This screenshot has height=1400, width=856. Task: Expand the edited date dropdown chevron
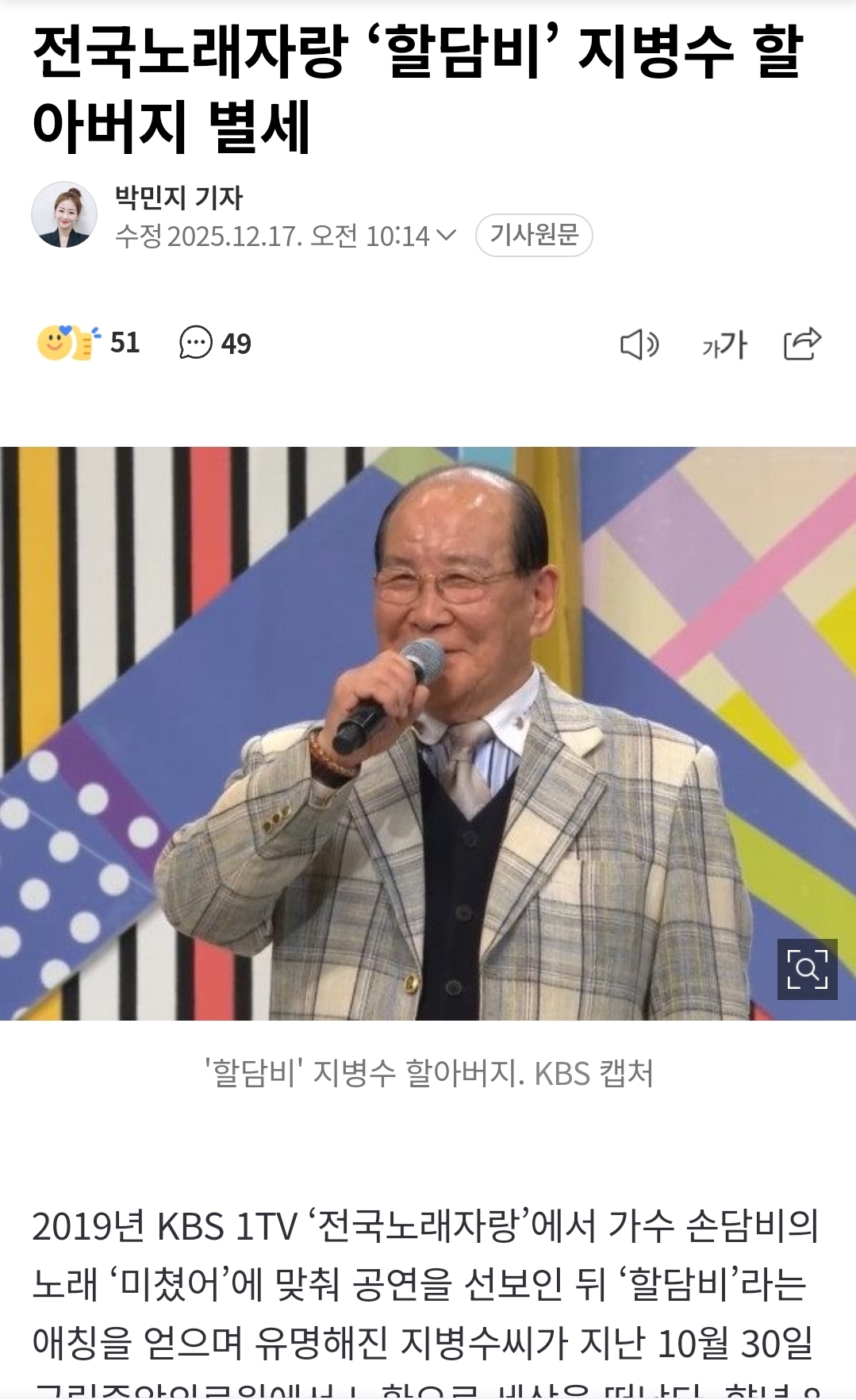(447, 235)
